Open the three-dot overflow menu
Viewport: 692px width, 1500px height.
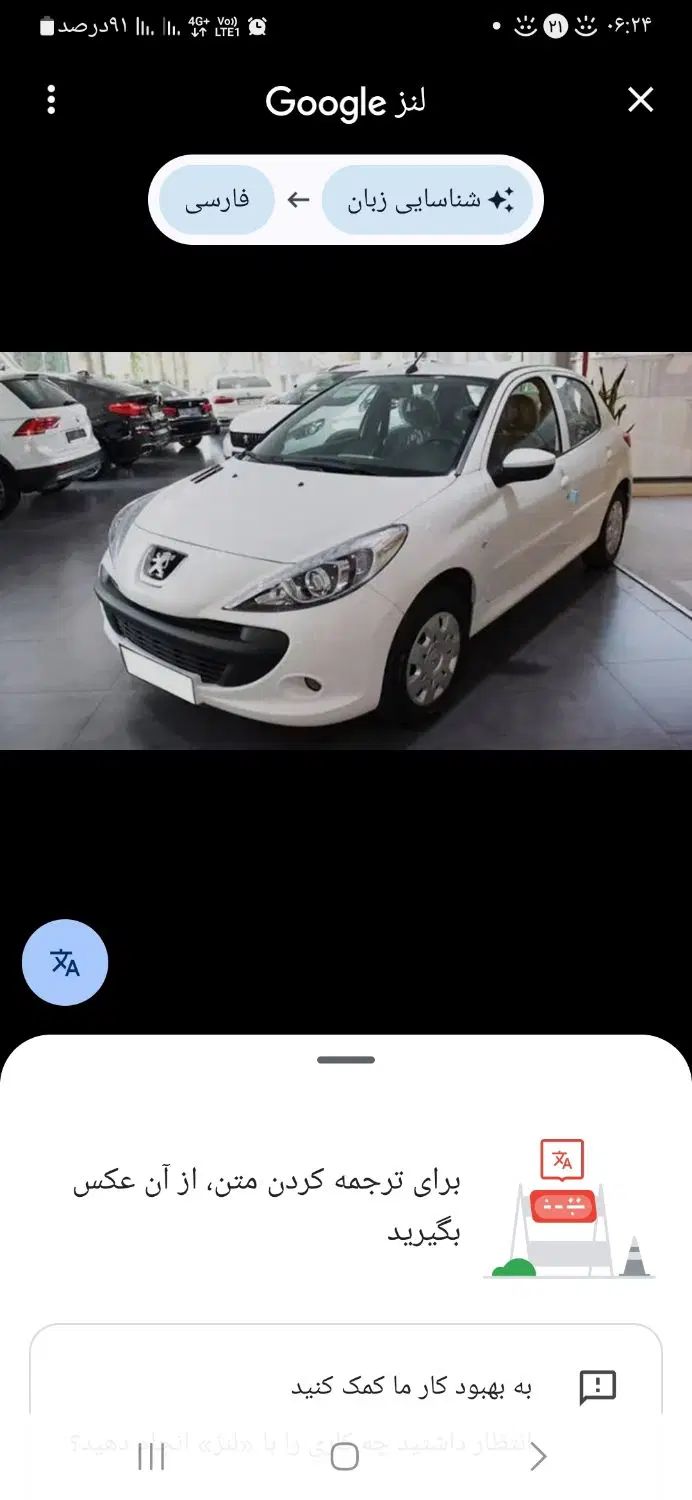click(x=51, y=100)
